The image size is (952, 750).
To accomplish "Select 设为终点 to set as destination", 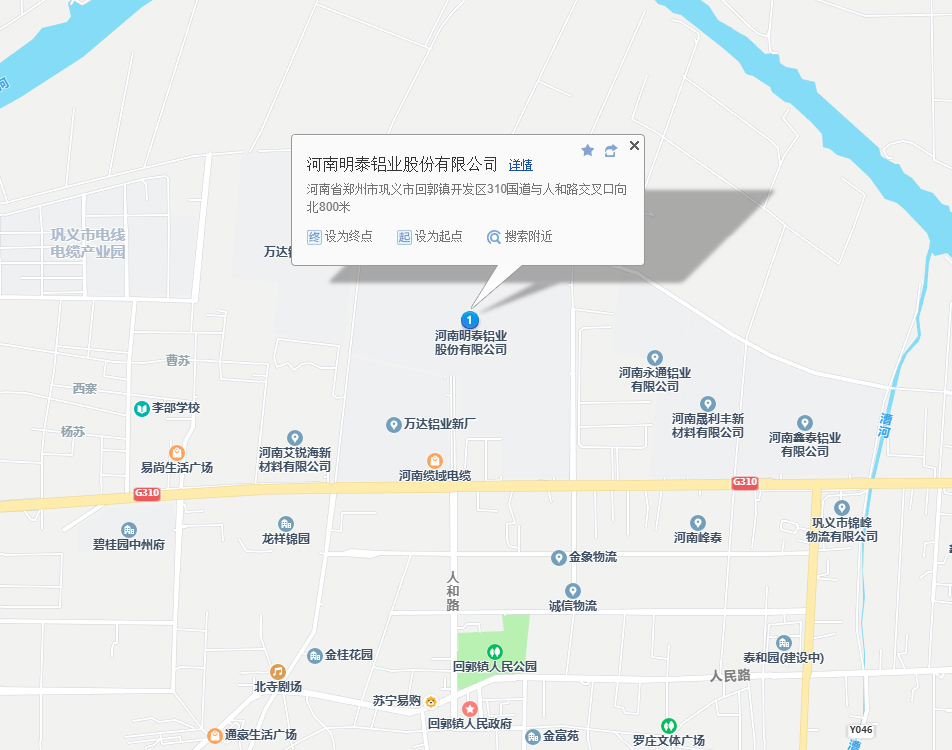I will pyautogui.click(x=340, y=237).
